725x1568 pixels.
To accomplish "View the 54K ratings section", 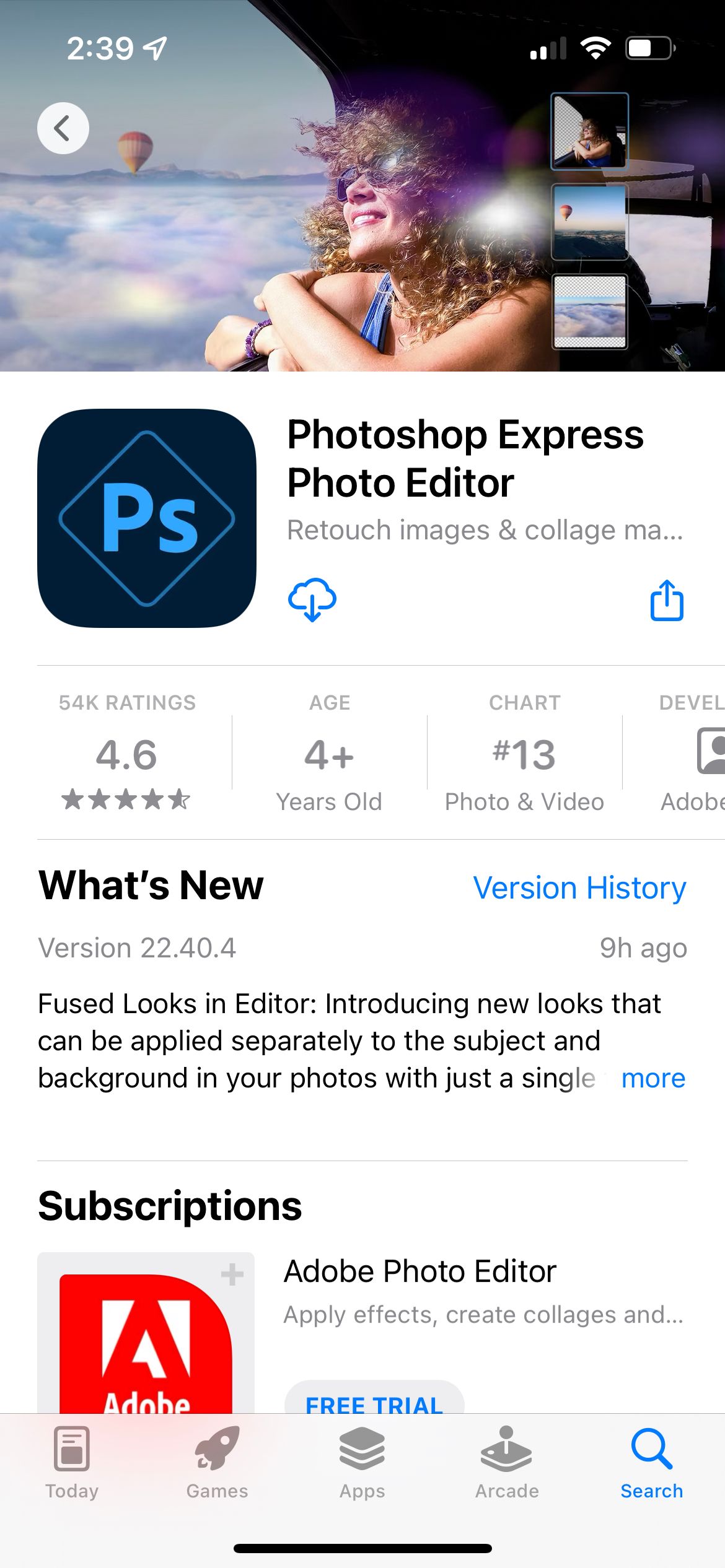I will coord(127,752).
